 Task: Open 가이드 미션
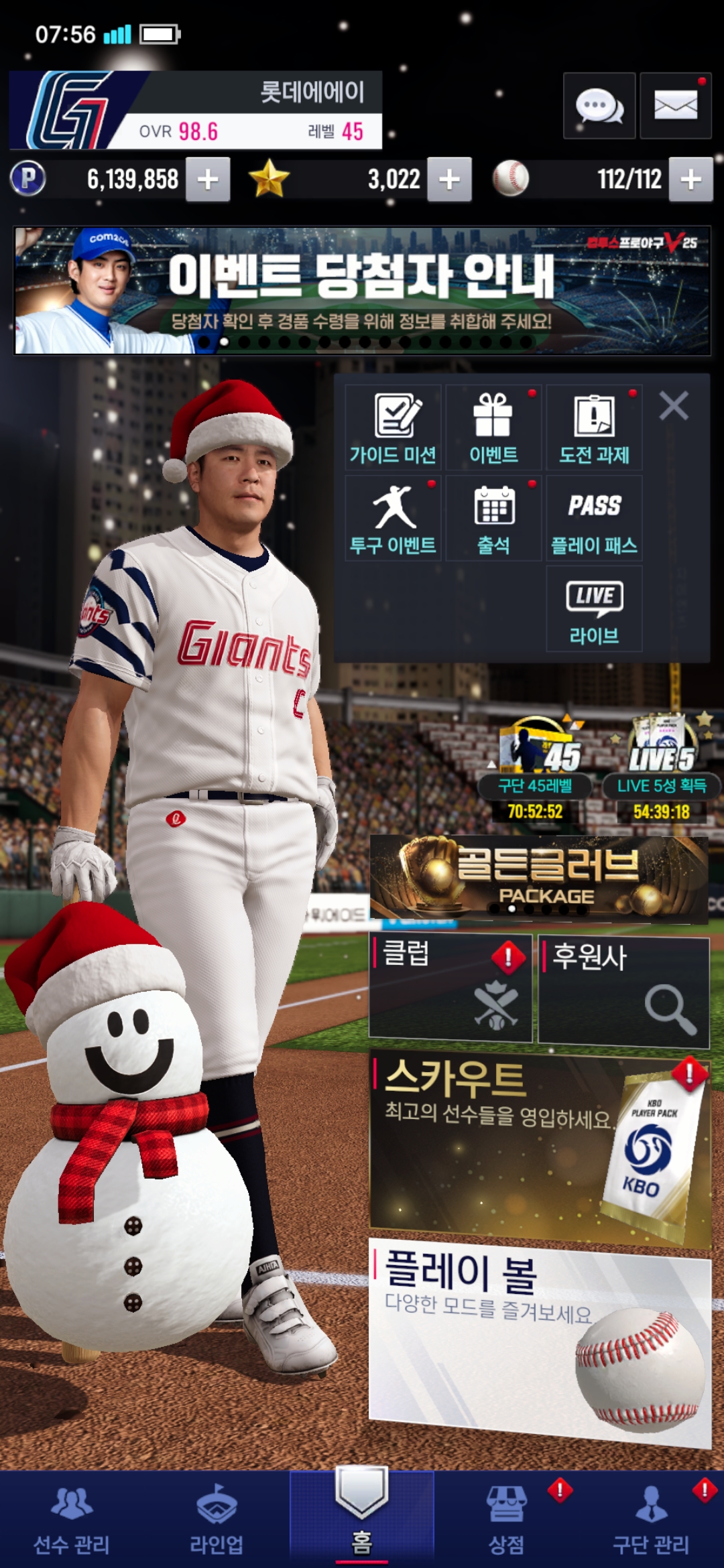[393, 428]
